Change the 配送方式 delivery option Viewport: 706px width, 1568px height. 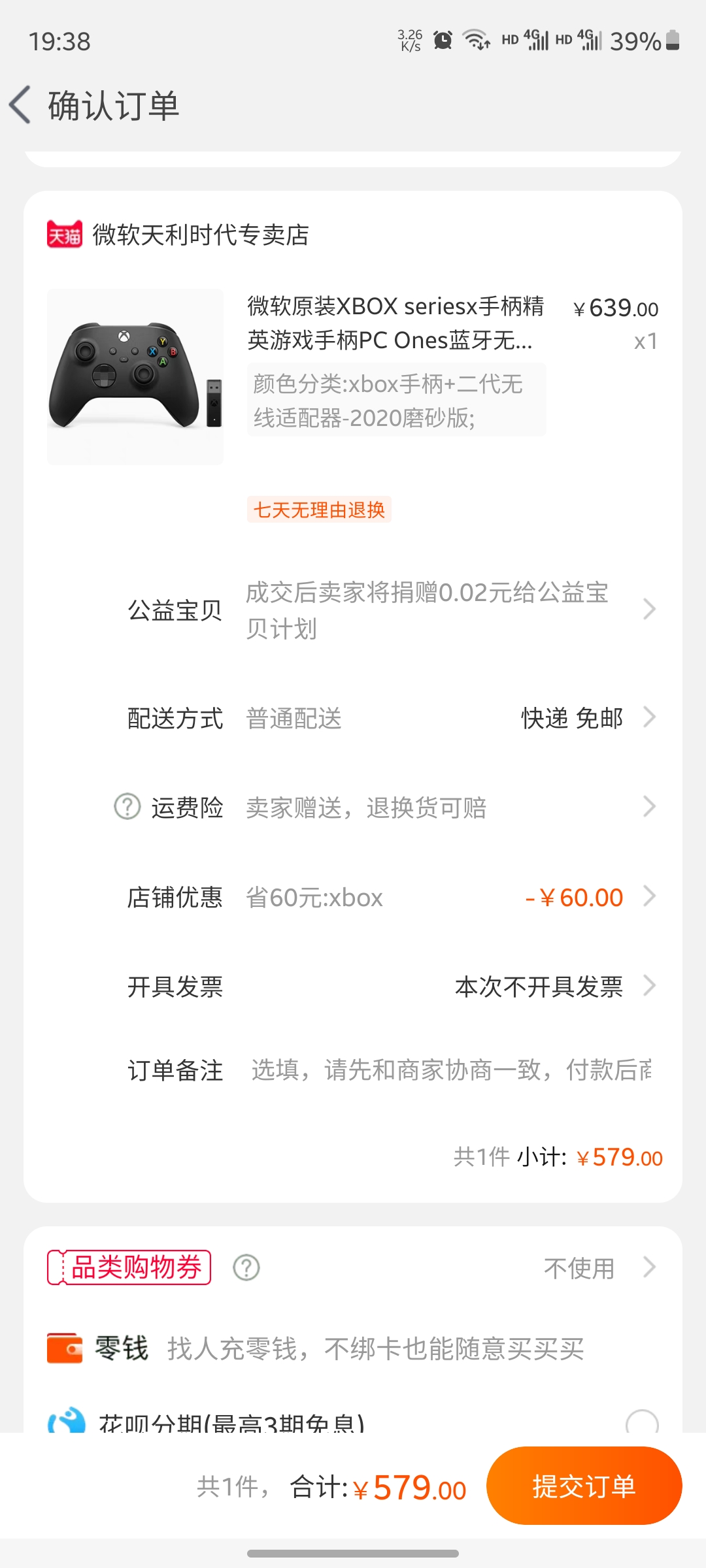[x=391, y=718]
